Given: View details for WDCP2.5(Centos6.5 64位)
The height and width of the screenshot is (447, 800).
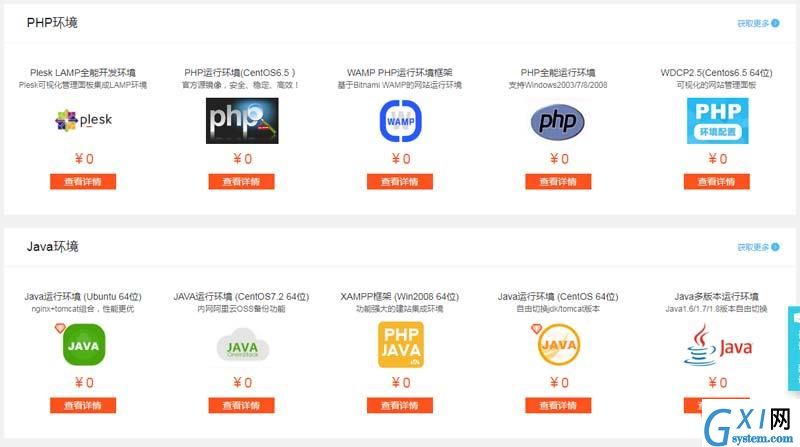Looking at the screenshot, I should click(x=716, y=182).
